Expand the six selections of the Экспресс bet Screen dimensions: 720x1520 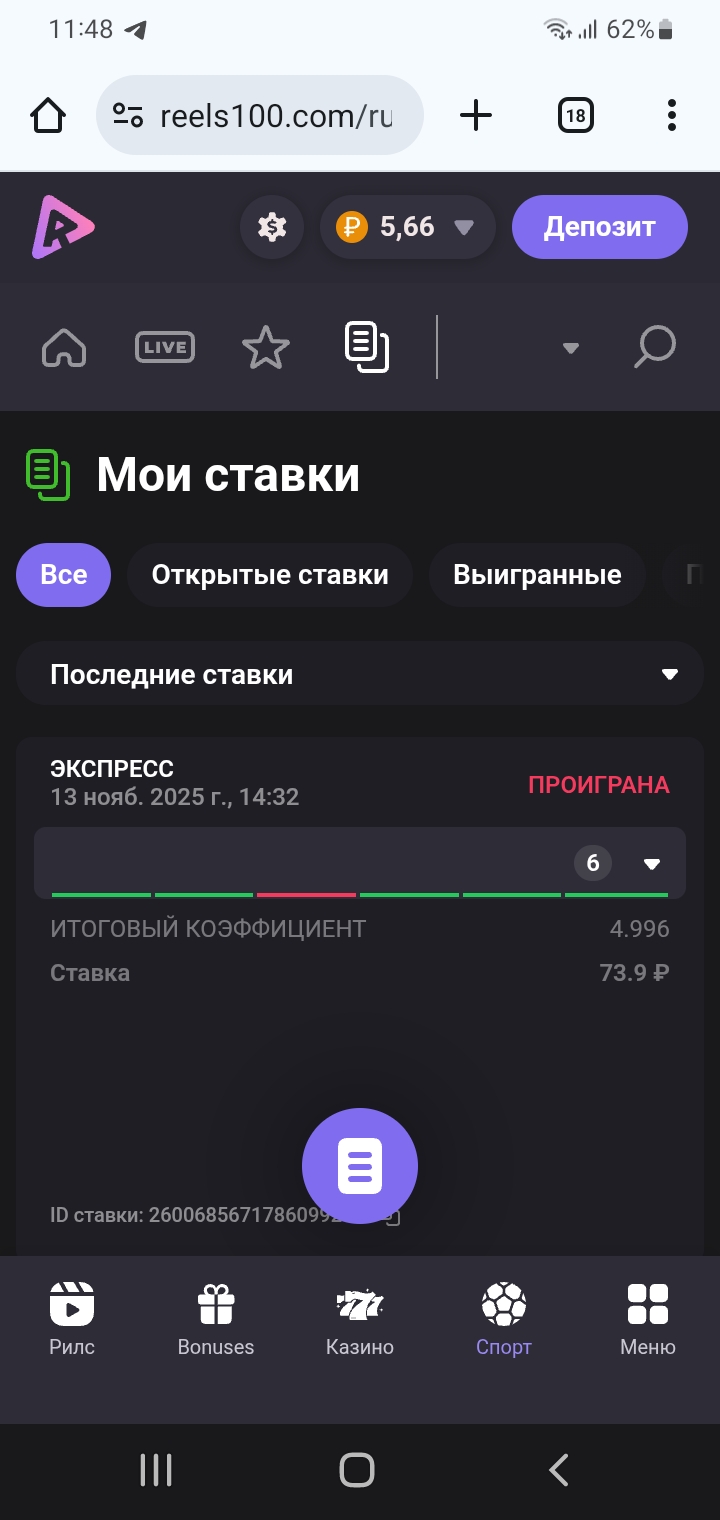[651, 863]
